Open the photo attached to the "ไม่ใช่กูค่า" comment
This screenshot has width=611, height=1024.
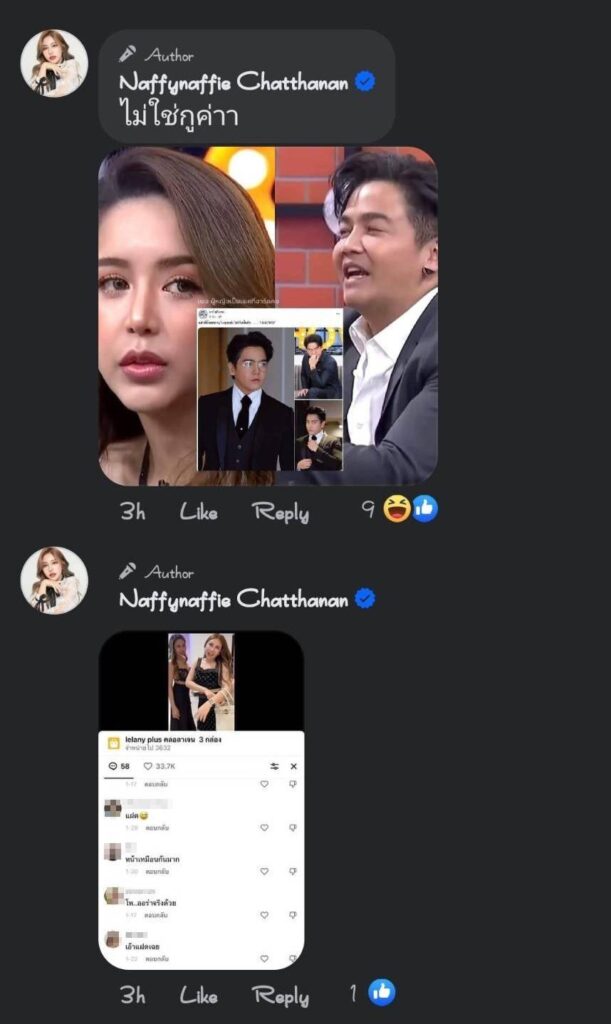[268, 316]
